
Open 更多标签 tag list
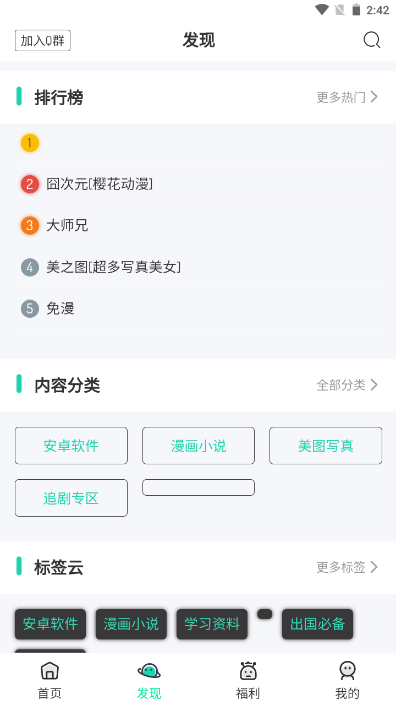(x=347, y=567)
